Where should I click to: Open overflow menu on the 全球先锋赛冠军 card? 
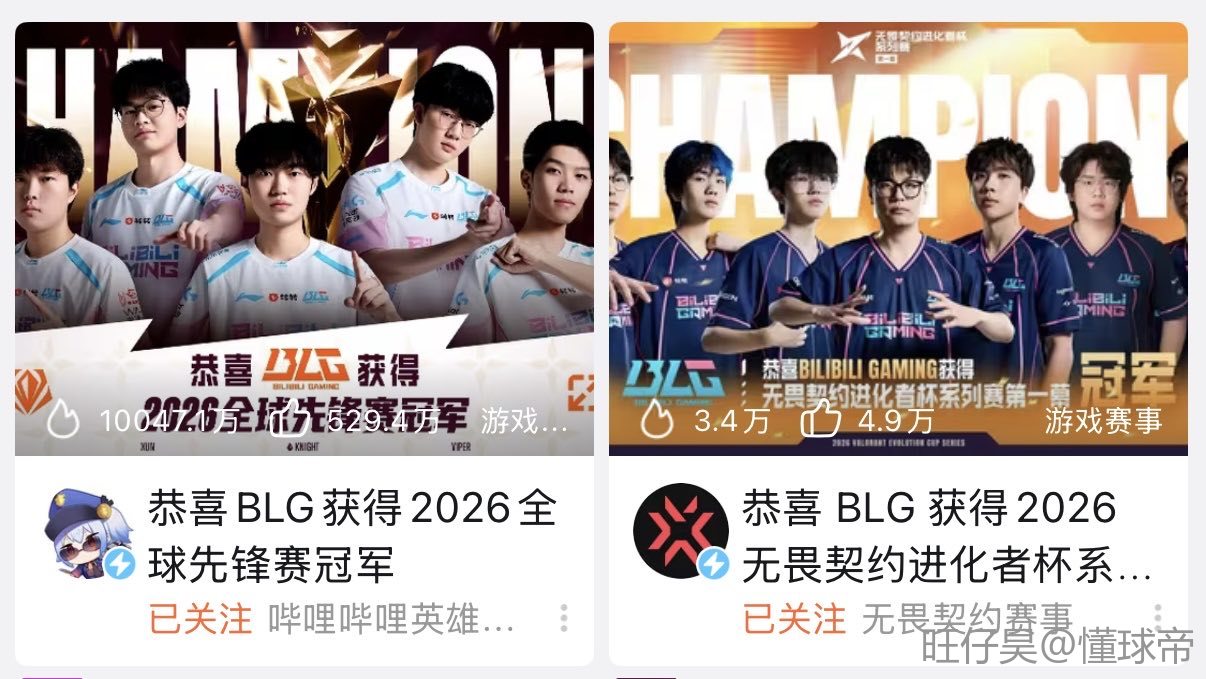564,618
